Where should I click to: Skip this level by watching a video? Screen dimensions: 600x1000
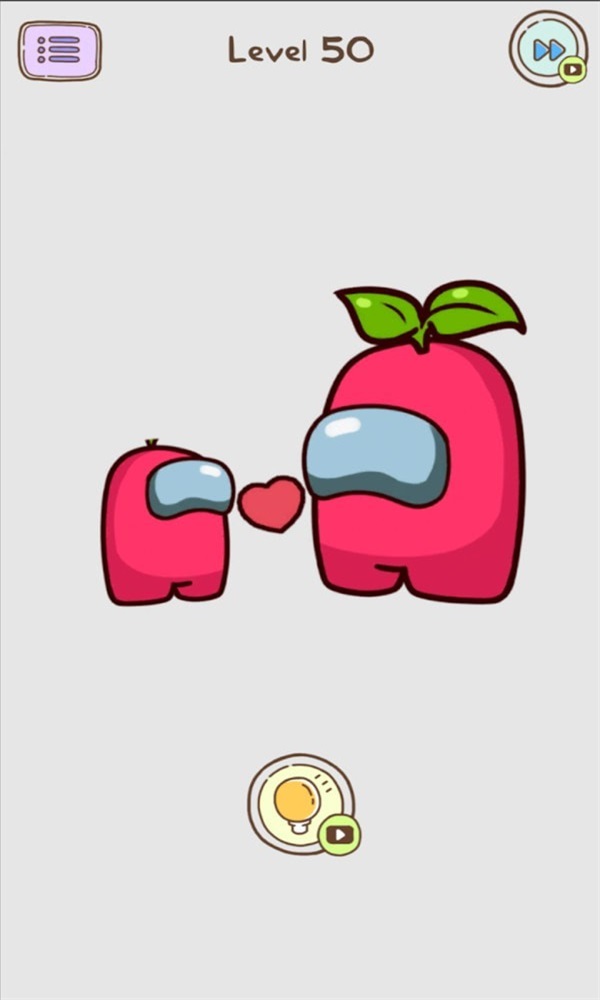[x=547, y=50]
